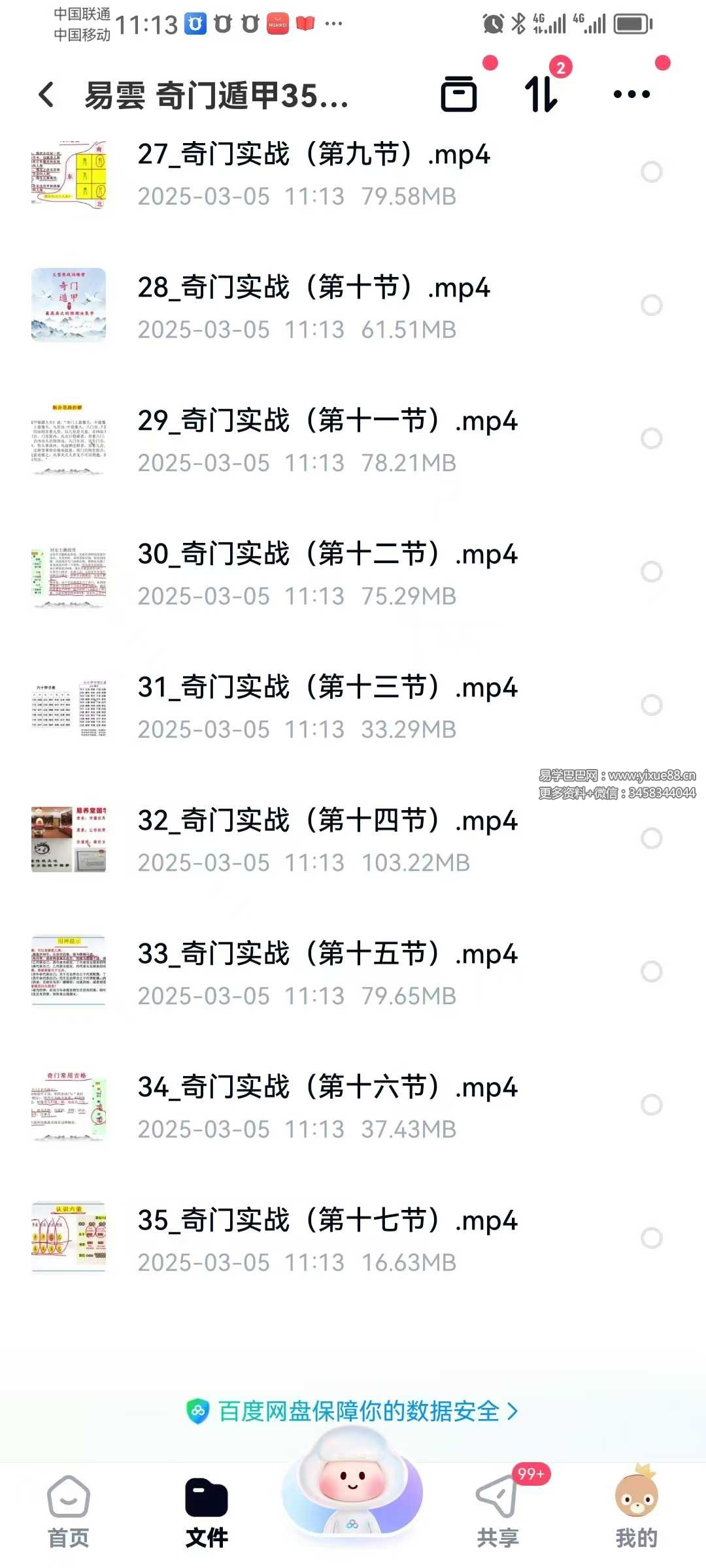Select the circle for 30_奇门实战（第十二节）.mp4
The image size is (706, 1568).
(652, 572)
